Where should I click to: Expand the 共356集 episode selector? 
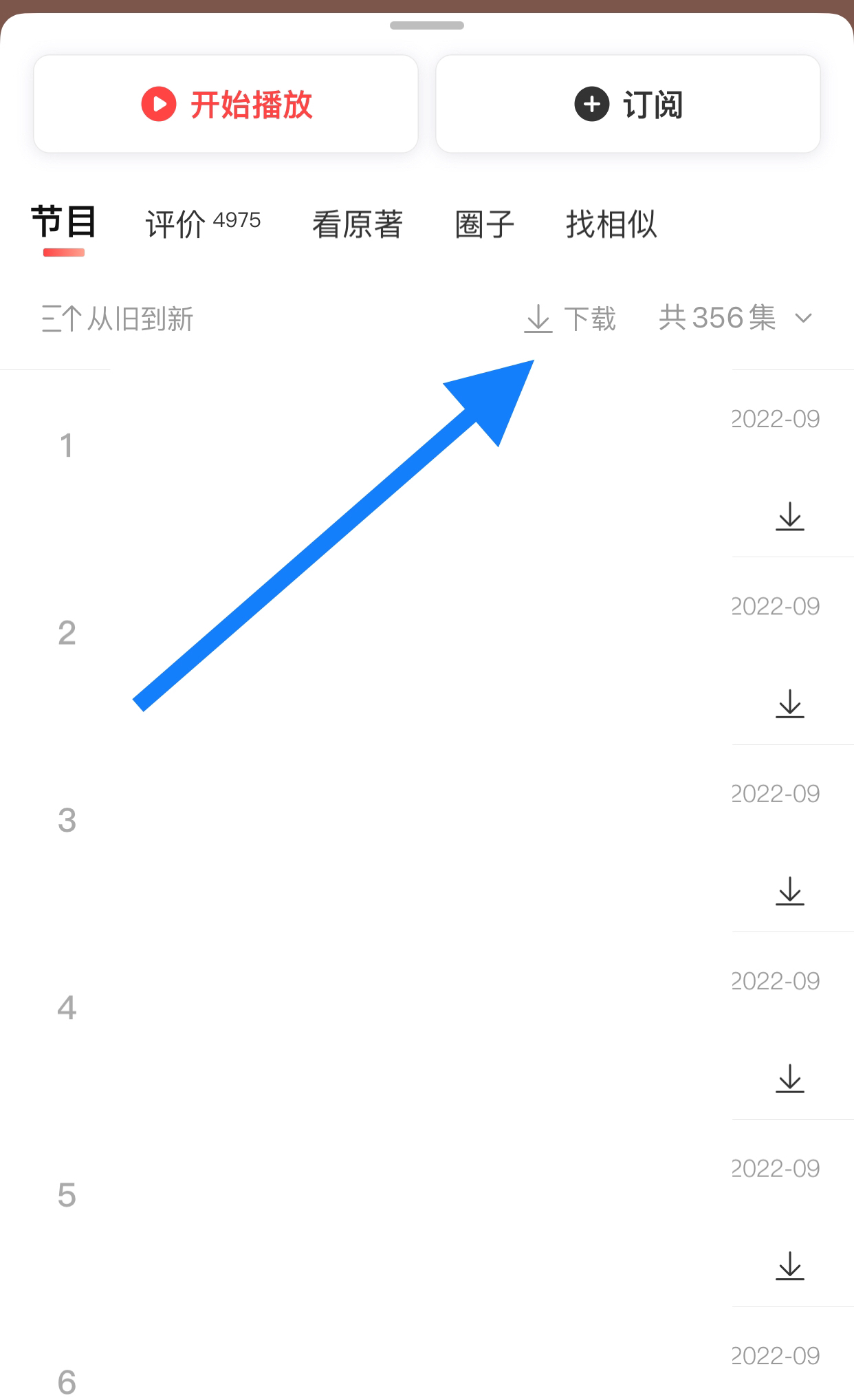tap(735, 318)
